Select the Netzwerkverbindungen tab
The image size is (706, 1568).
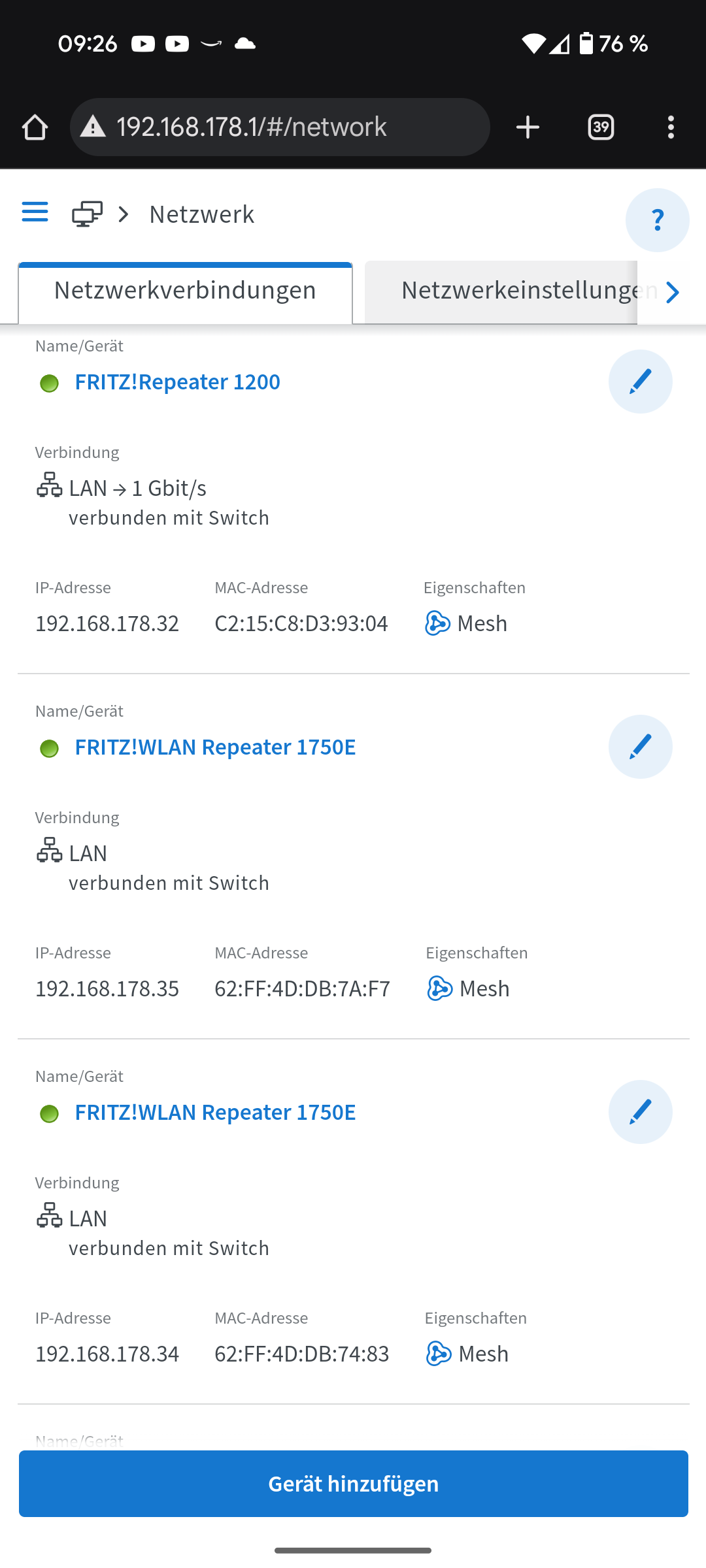tap(185, 291)
